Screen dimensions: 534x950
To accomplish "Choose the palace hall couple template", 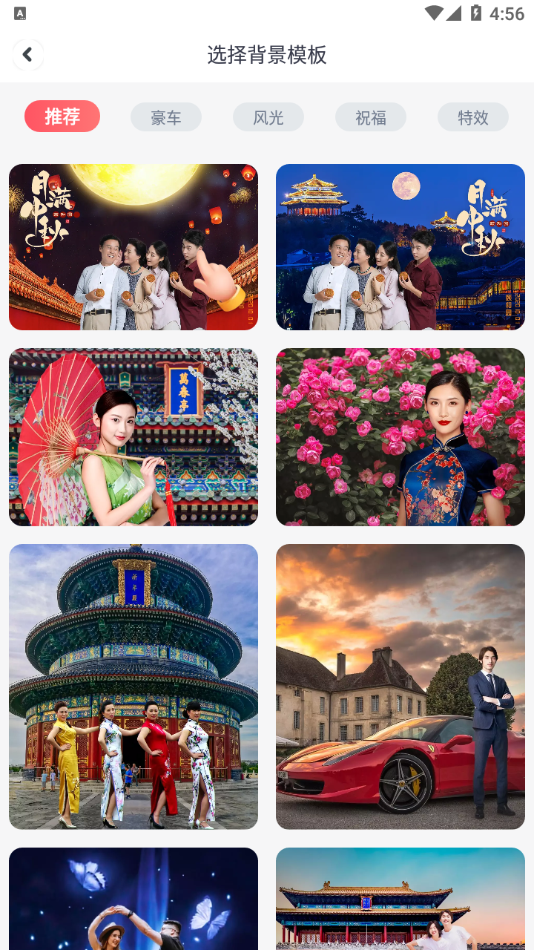I will tap(401, 899).
